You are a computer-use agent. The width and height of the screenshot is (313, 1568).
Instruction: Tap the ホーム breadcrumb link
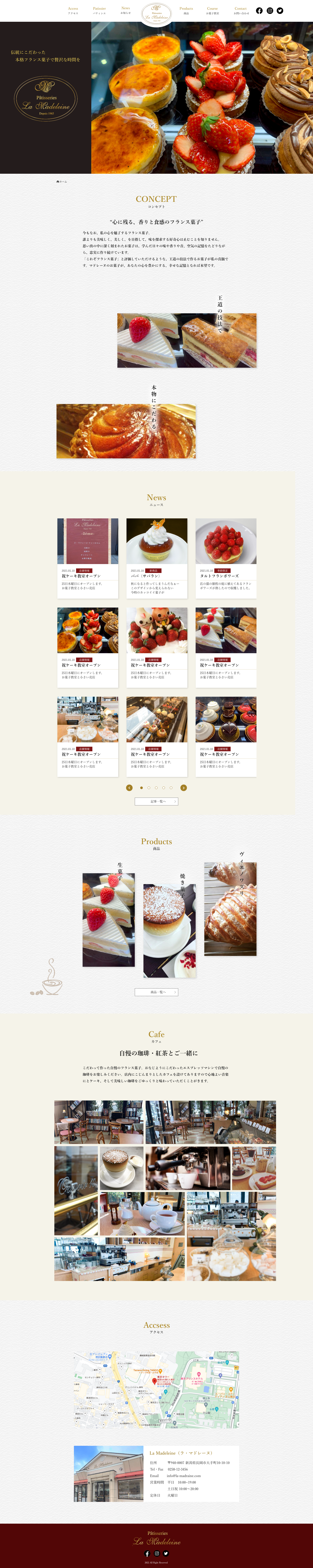click(x=62, y=181)
